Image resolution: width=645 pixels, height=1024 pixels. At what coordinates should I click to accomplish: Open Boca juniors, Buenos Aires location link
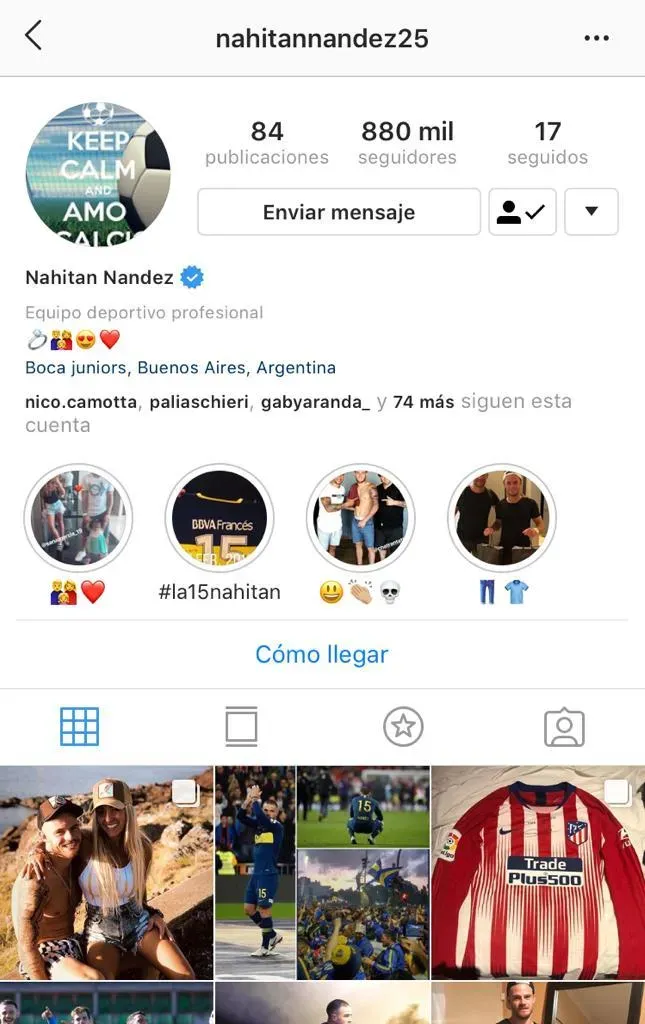point(180,368)
